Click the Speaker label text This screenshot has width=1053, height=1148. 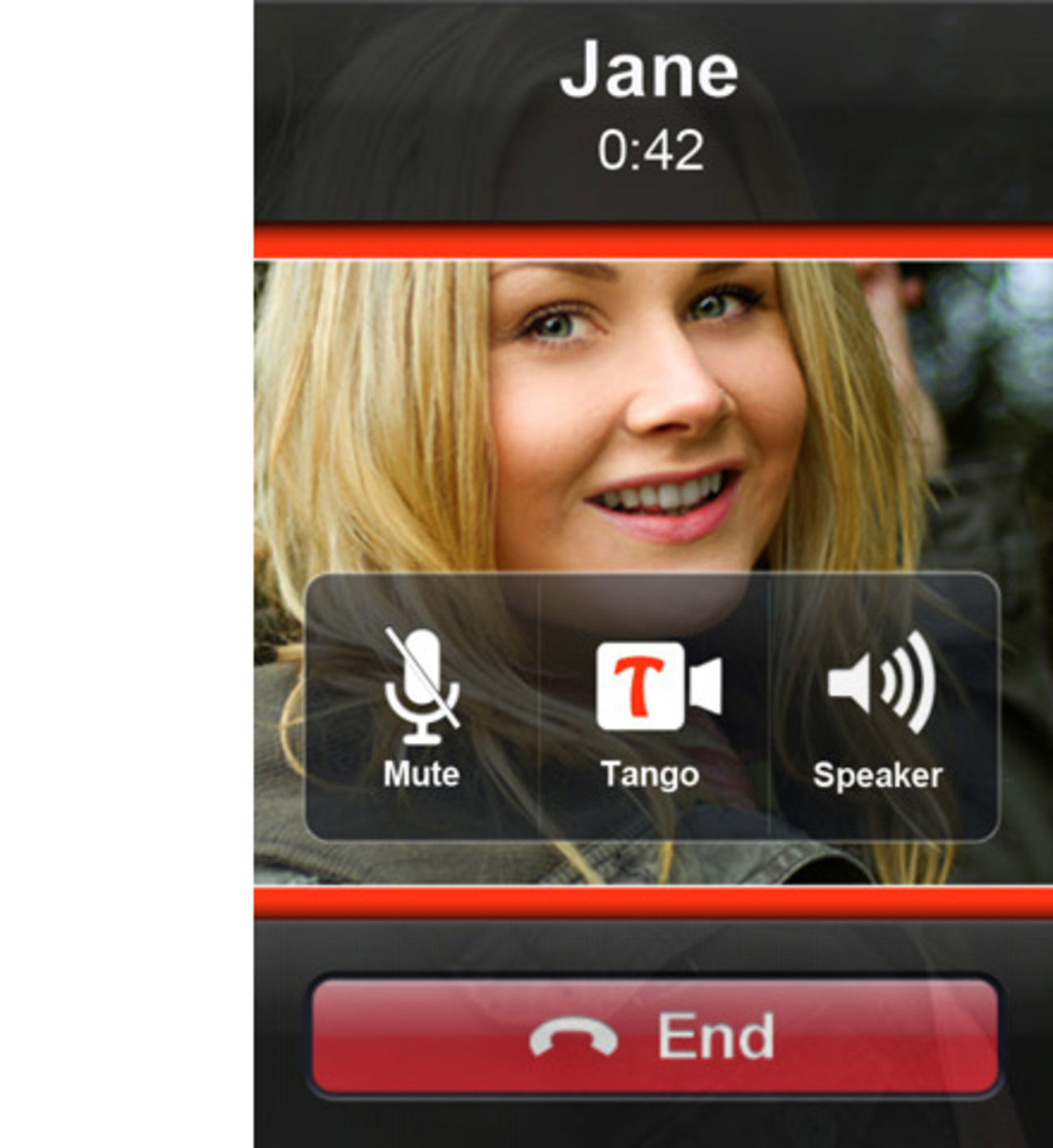[879, 773]
